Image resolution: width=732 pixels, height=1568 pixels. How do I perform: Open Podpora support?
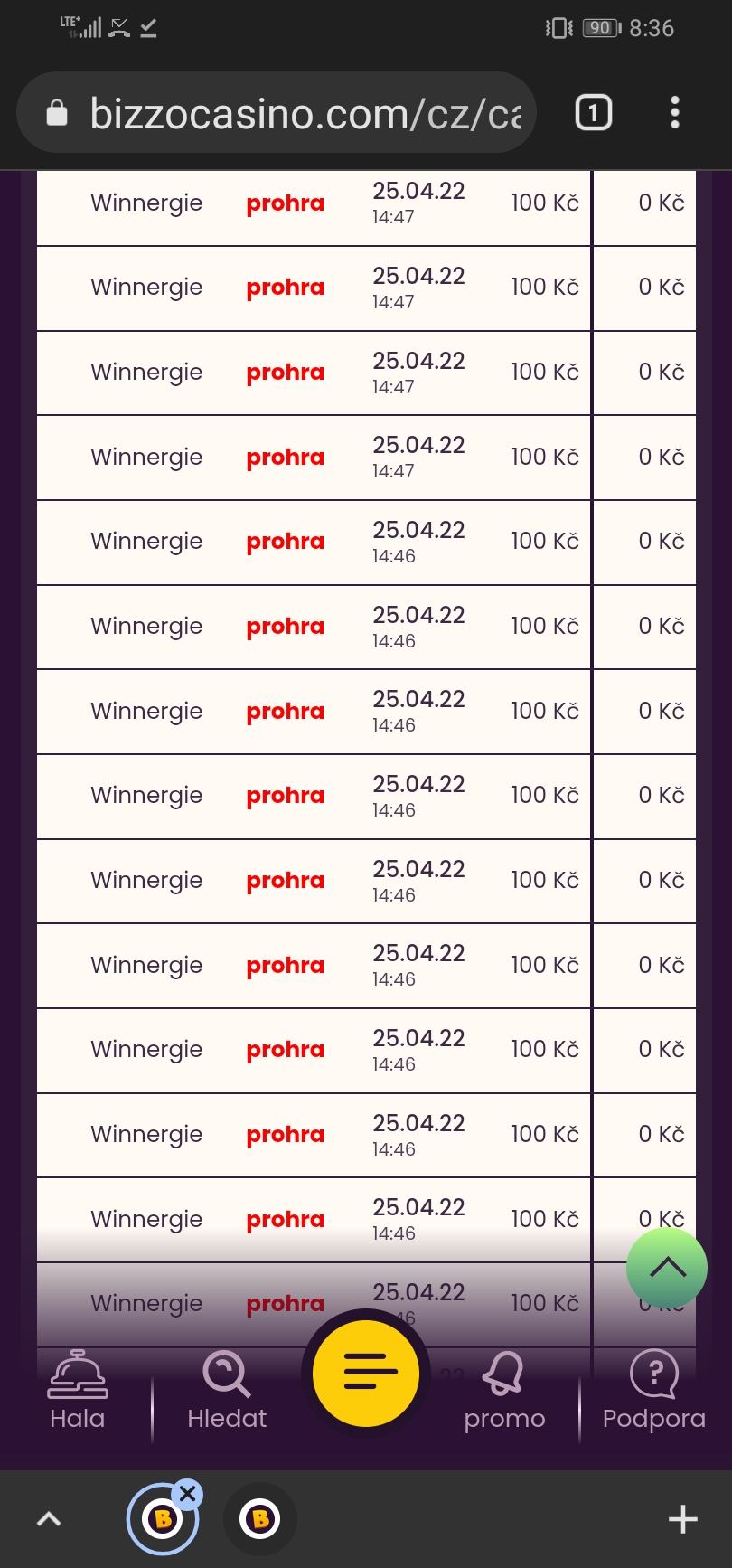pyautogui.click(x=654, y=1391)
